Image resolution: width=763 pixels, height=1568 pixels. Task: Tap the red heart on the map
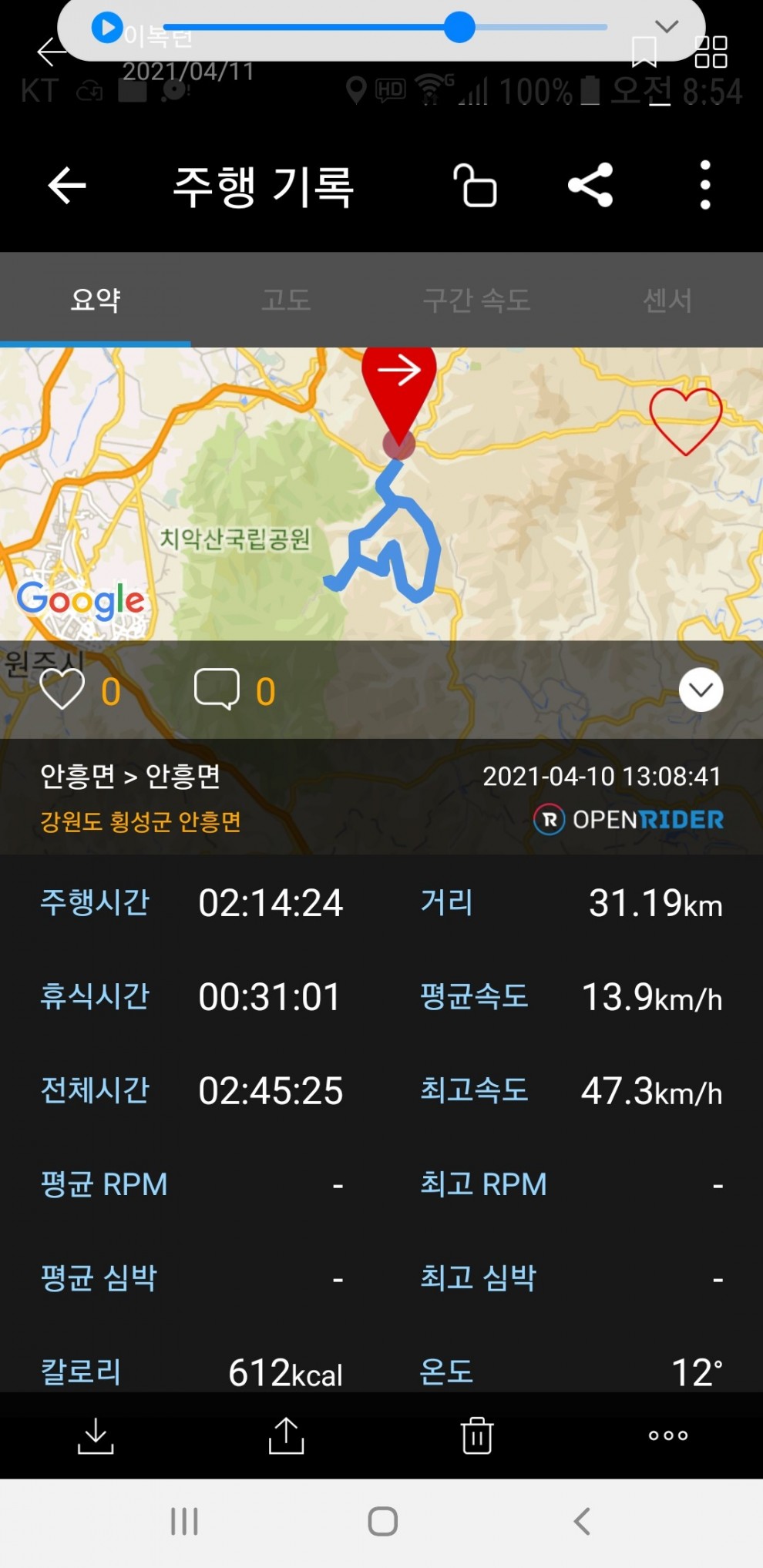685,420
